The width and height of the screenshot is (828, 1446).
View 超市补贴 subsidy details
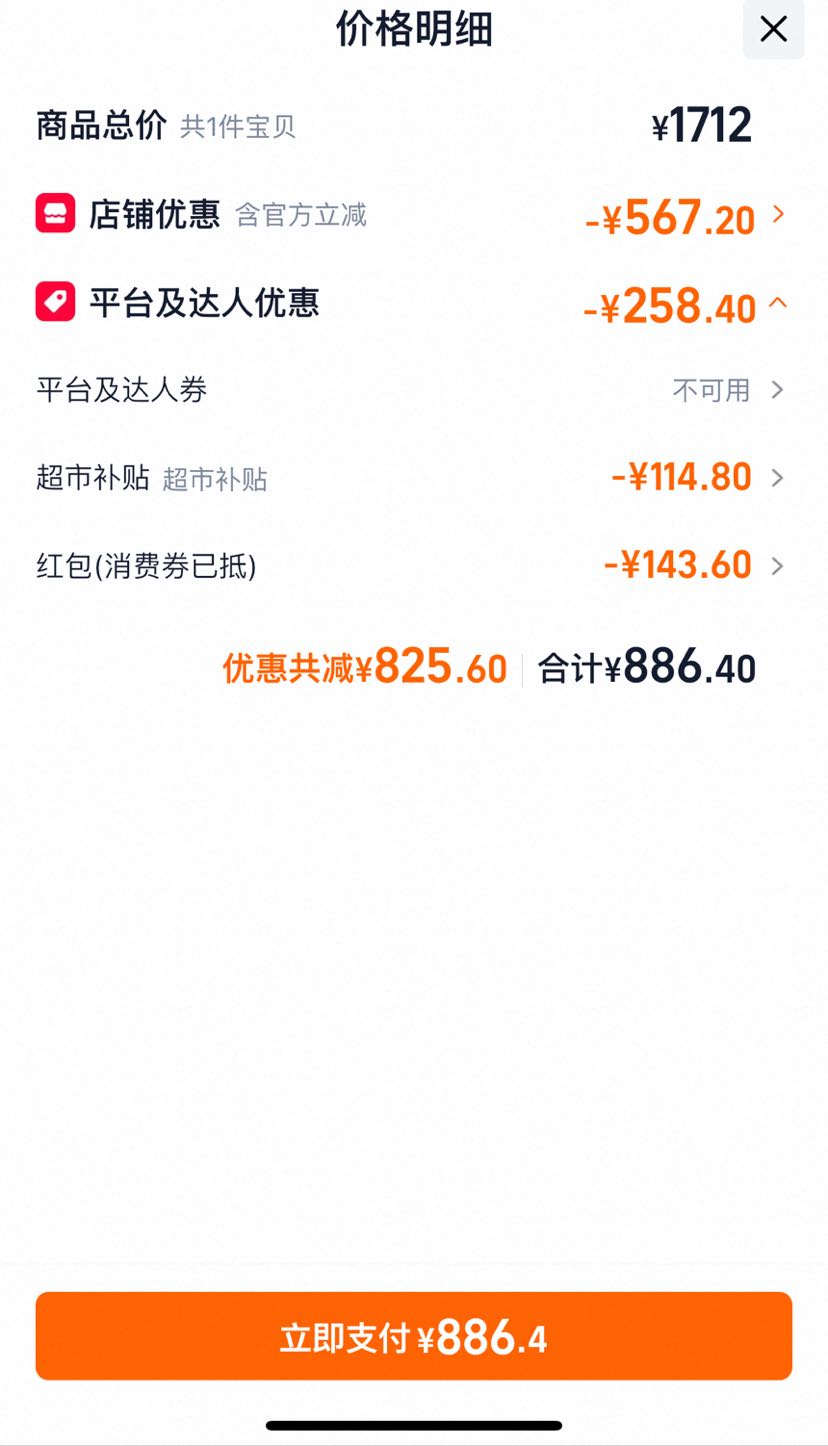coord(414,478)
